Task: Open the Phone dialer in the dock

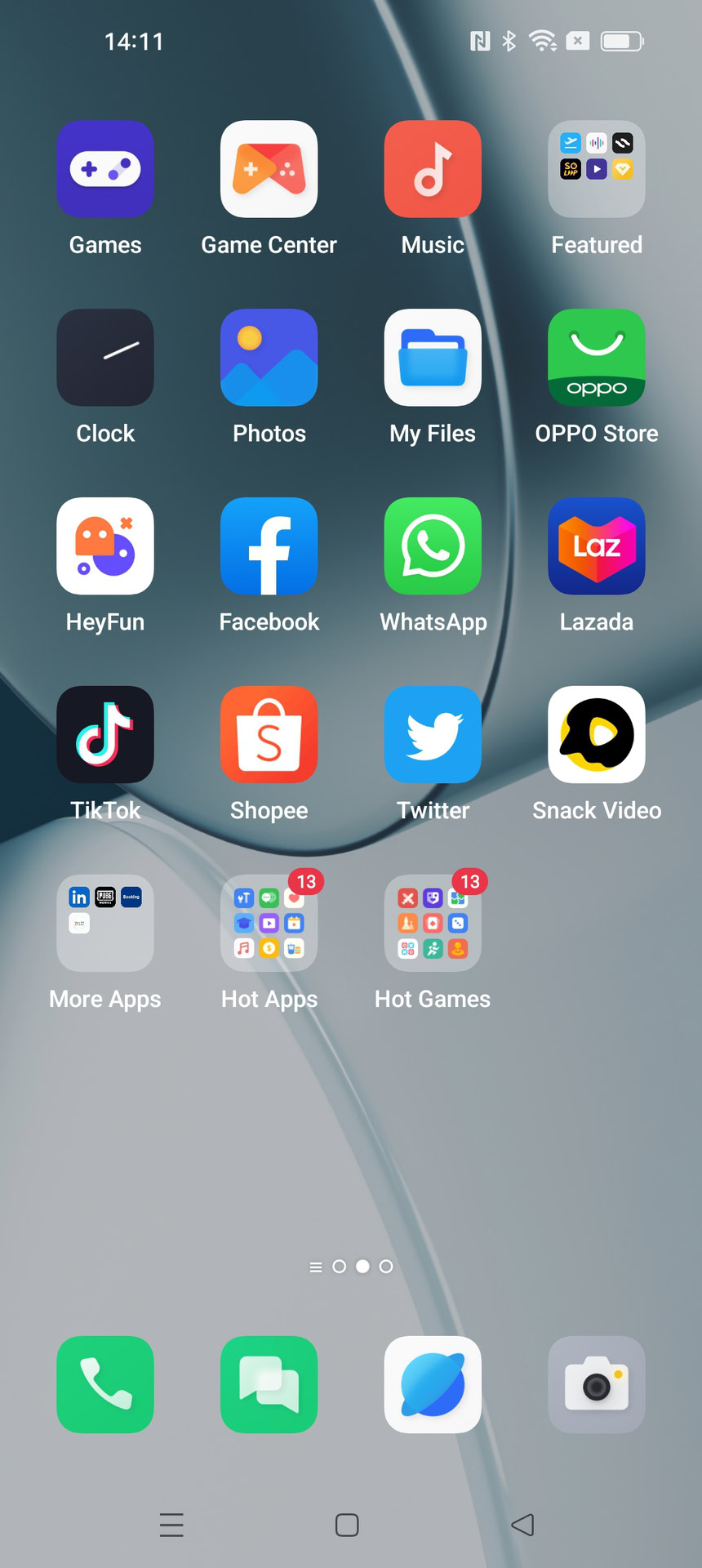Action: click(x=105, y=1384)
